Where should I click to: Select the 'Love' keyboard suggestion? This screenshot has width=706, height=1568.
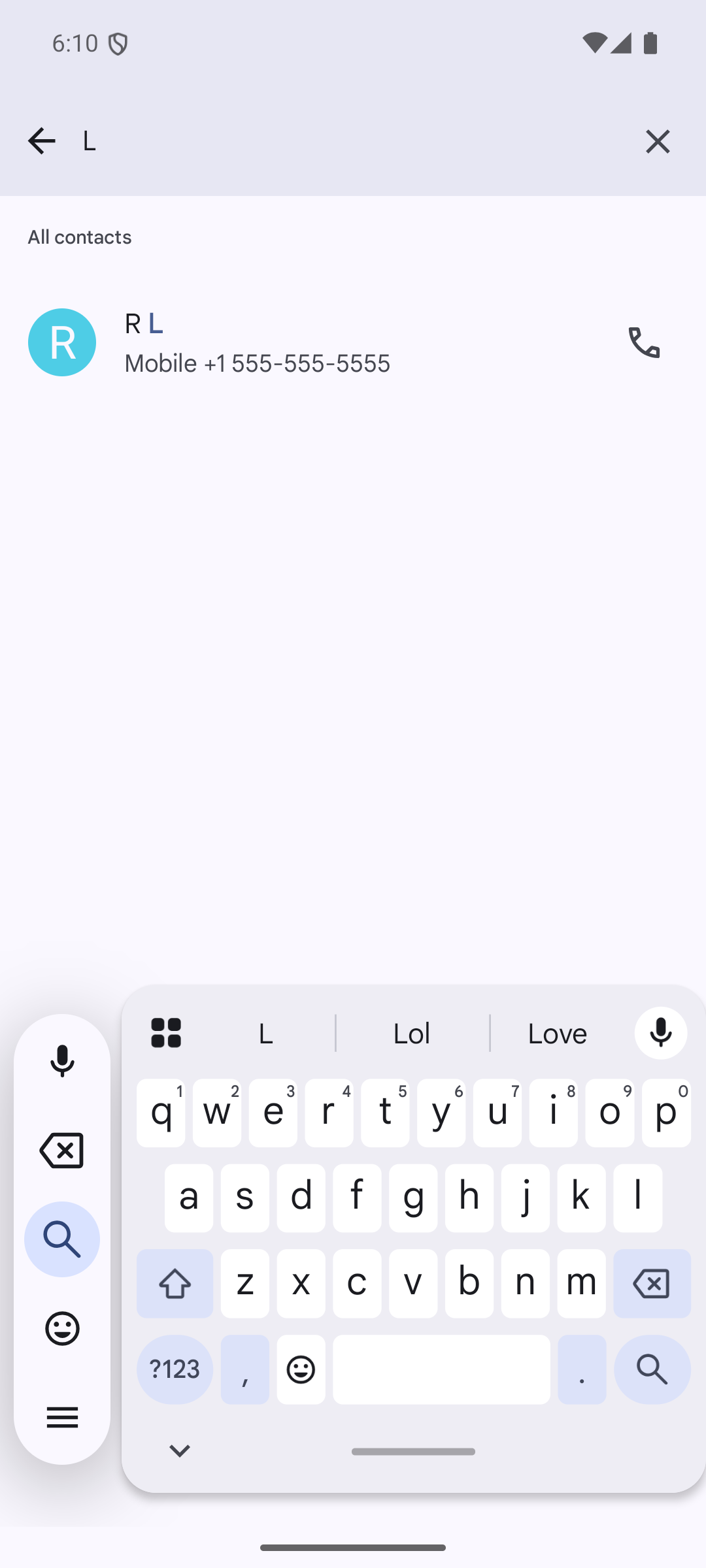tap(558, 1034)
